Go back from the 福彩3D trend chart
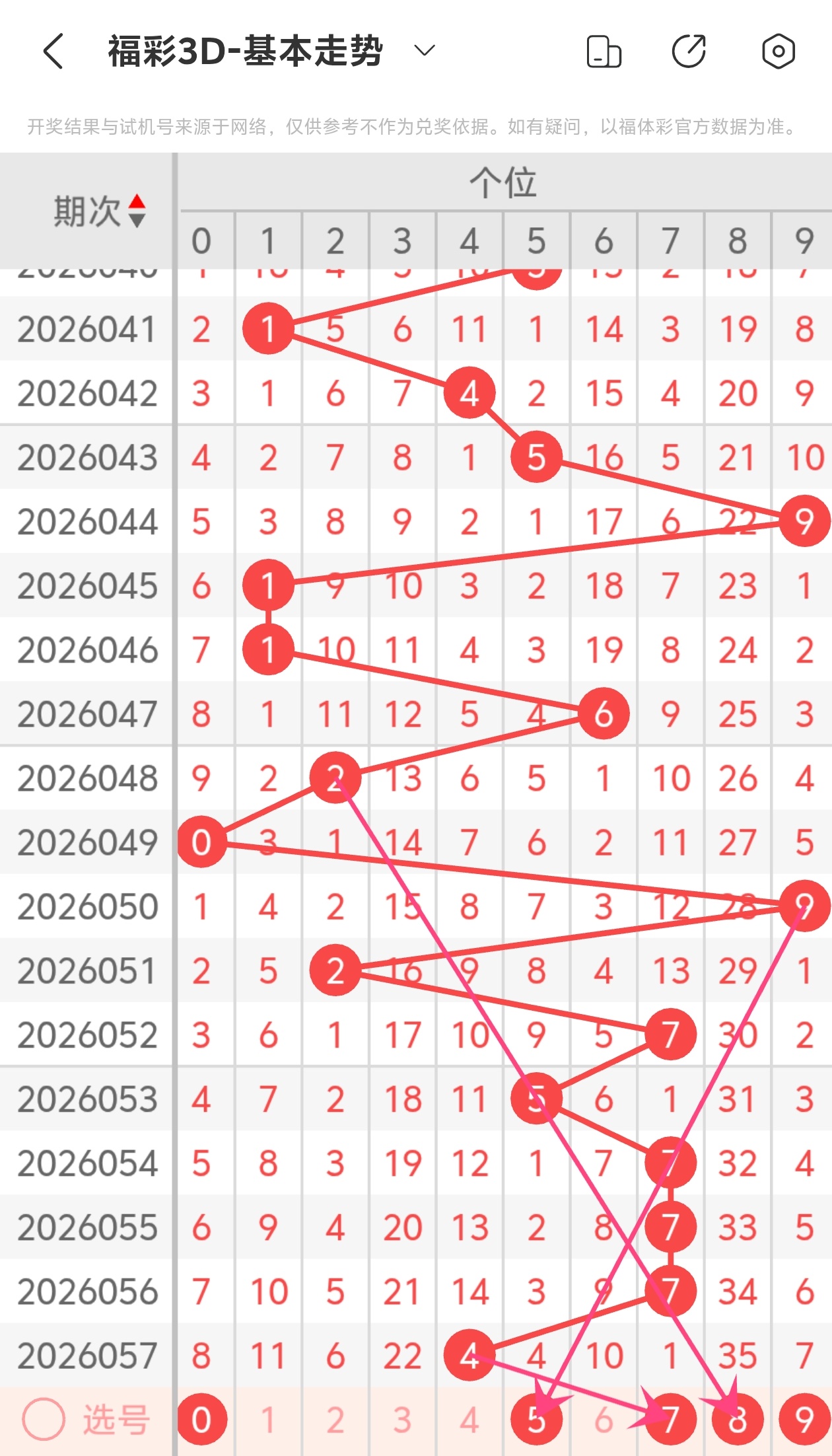The width and height of the screenshot is (832, 1456). (x=53, y=52)
